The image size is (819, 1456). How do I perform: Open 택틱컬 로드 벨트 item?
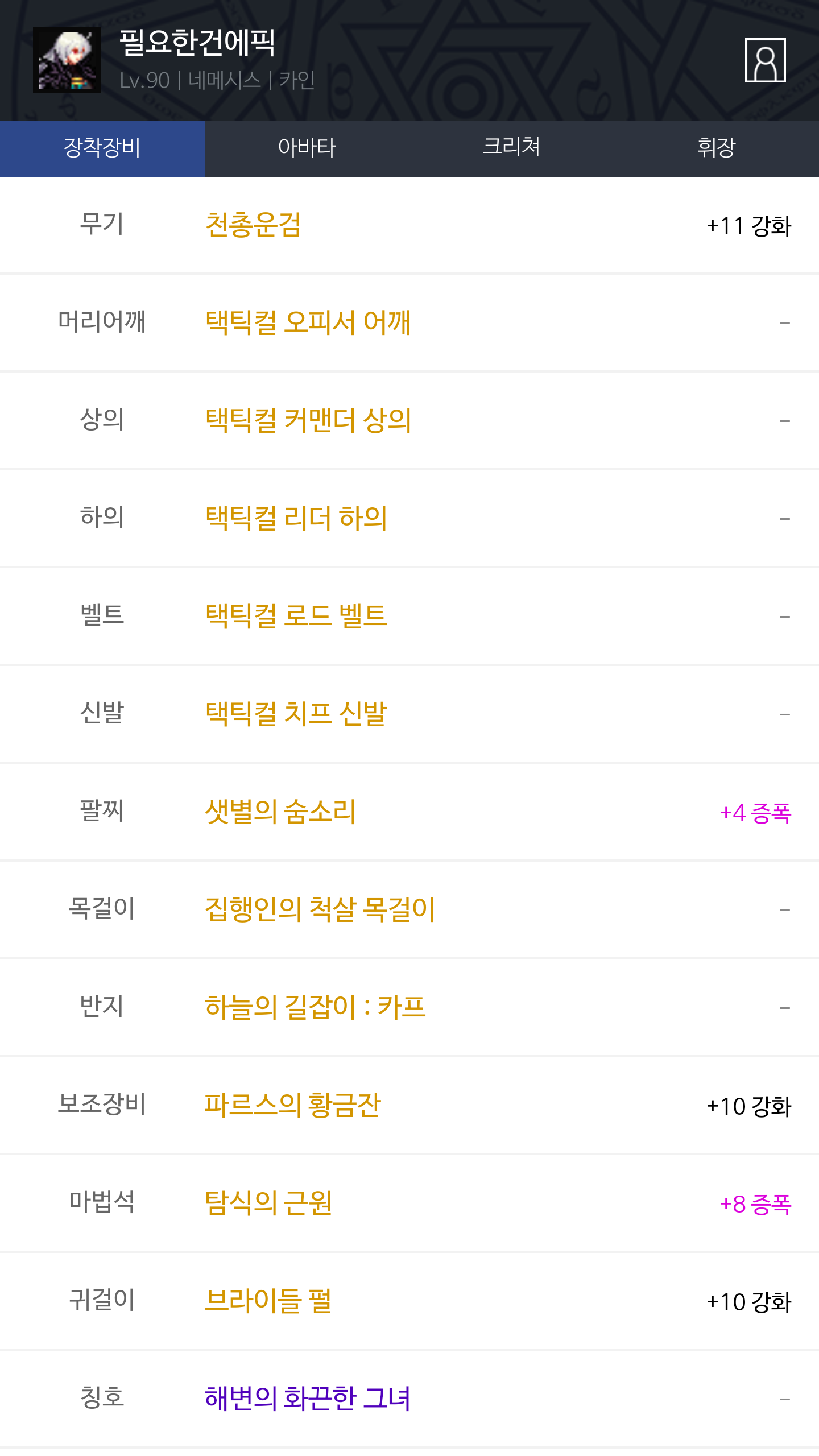point(409,617)
